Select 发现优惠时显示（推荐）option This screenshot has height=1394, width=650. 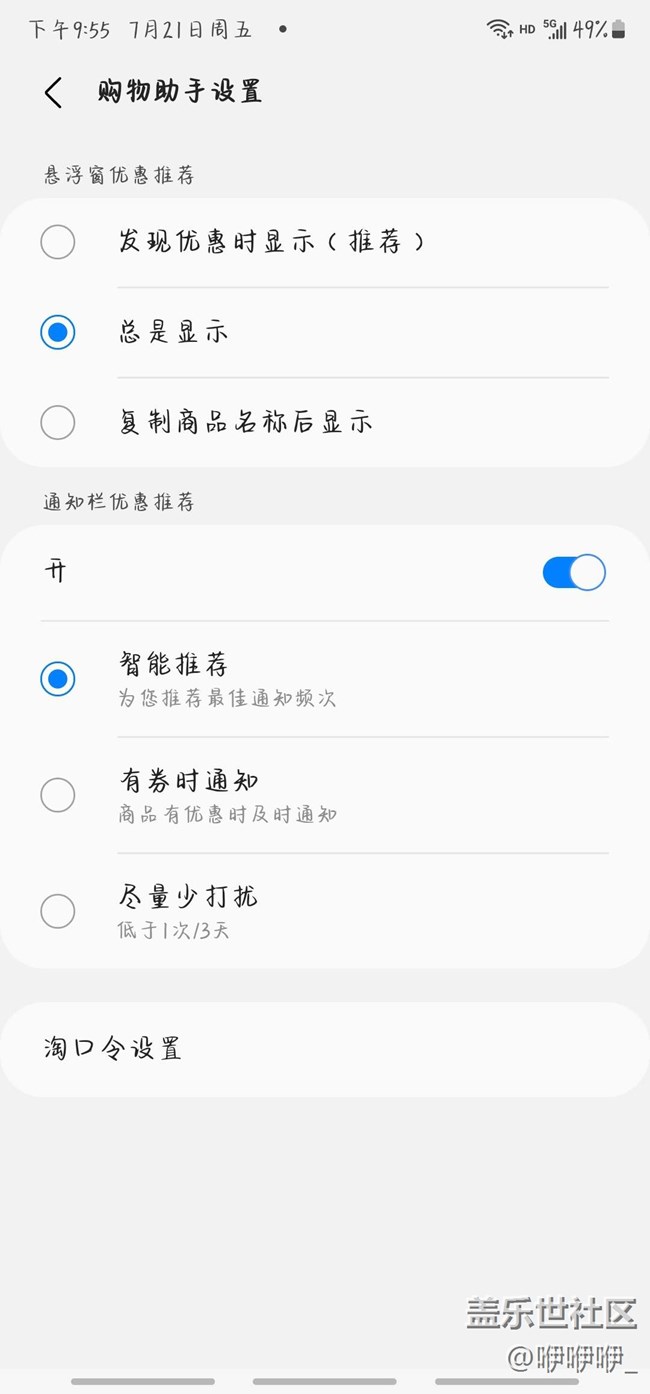pyautogui.click(x=58, y=242)
